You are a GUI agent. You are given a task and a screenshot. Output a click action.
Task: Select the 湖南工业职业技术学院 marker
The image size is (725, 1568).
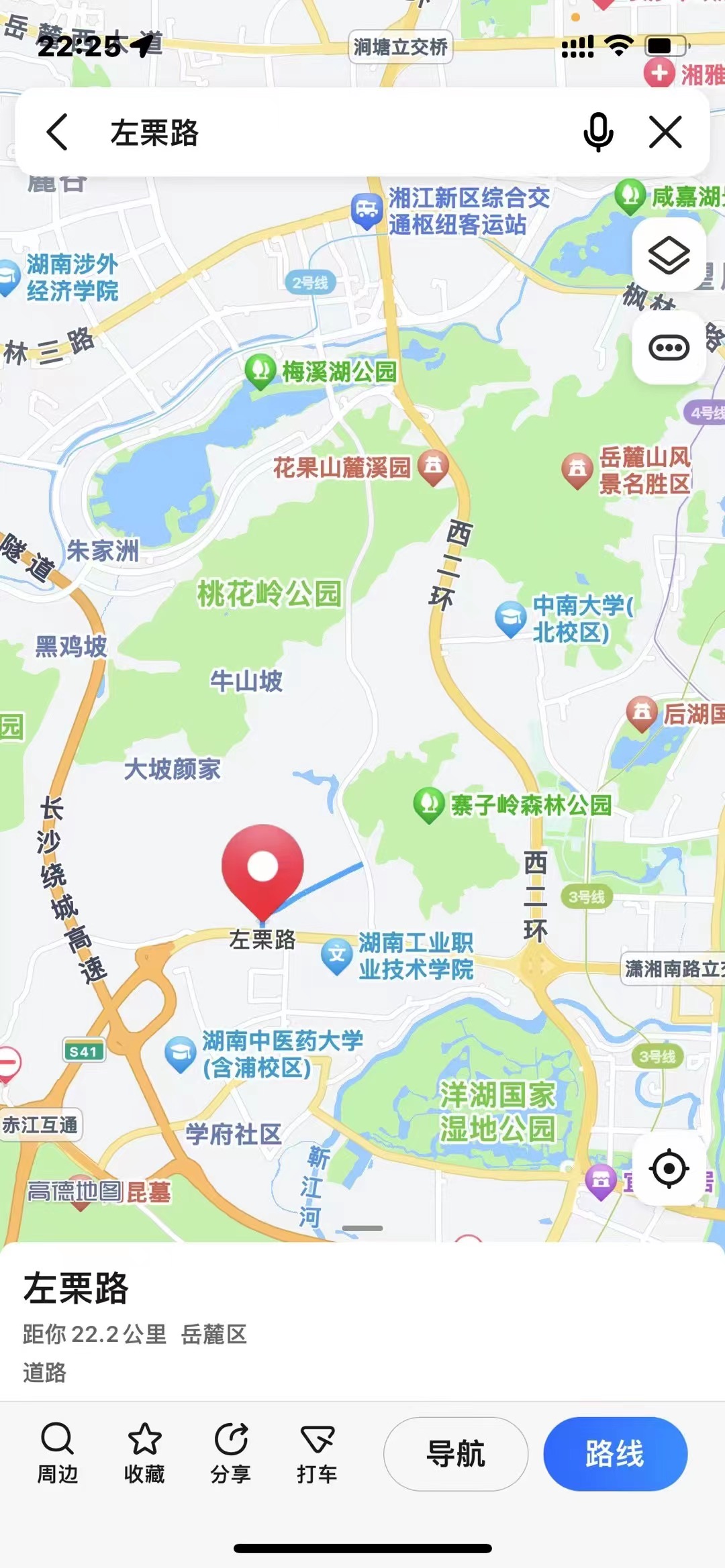click(x=337, y=955)
